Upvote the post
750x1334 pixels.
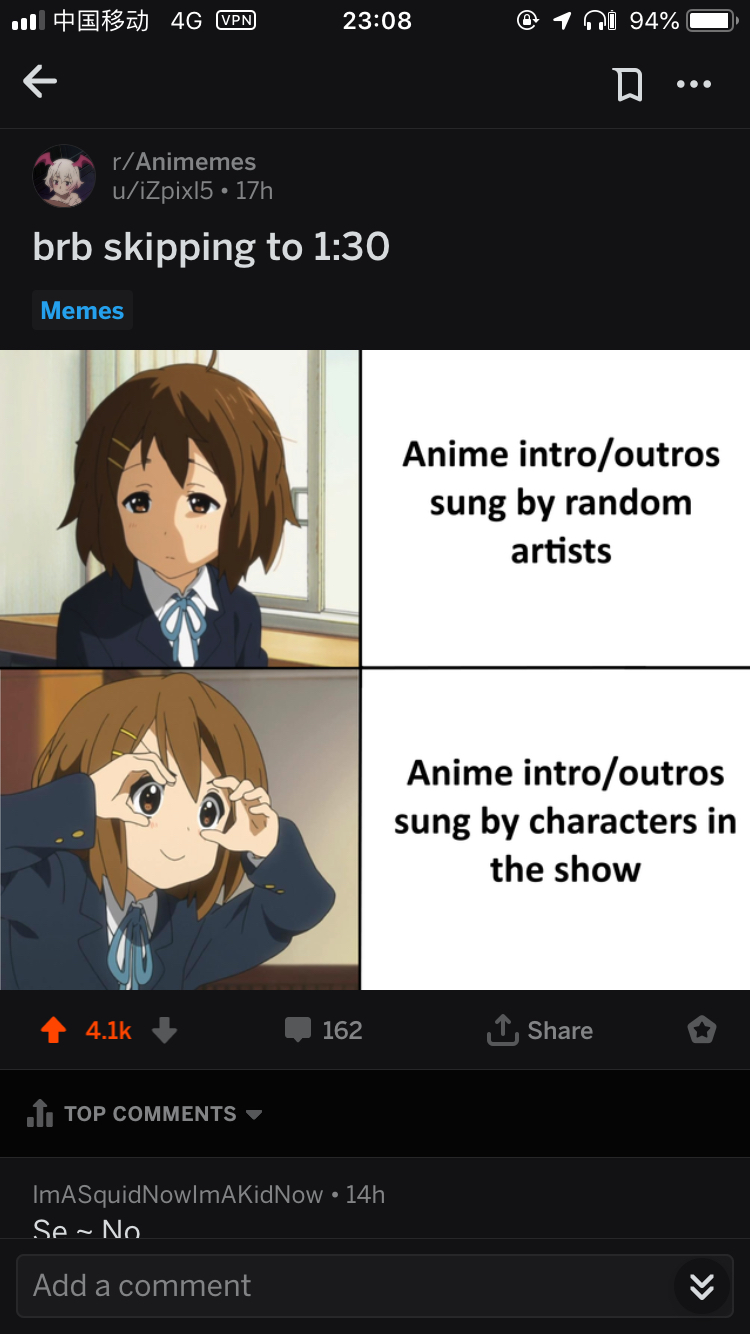(53, 1030)
